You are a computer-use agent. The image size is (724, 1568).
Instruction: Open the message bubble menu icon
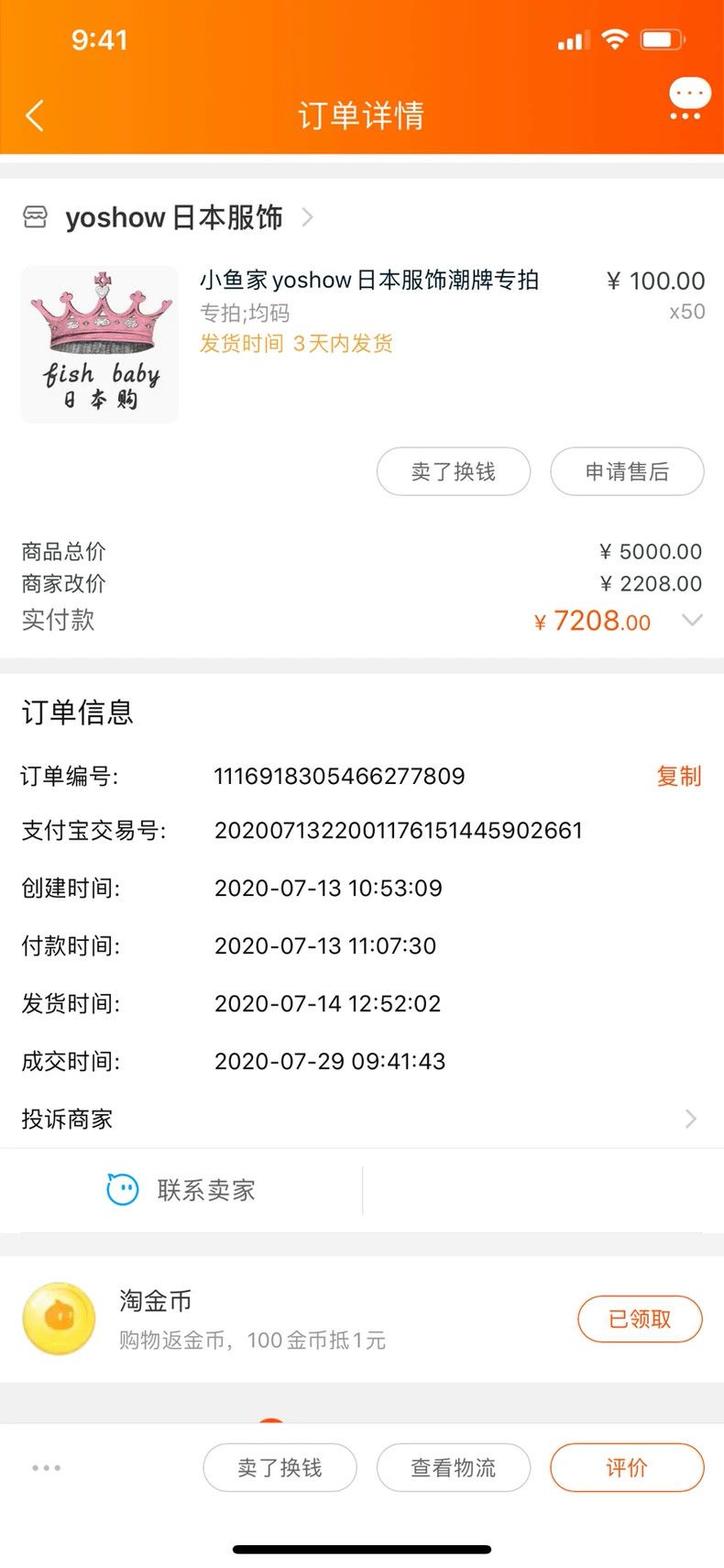pos(689,99)
